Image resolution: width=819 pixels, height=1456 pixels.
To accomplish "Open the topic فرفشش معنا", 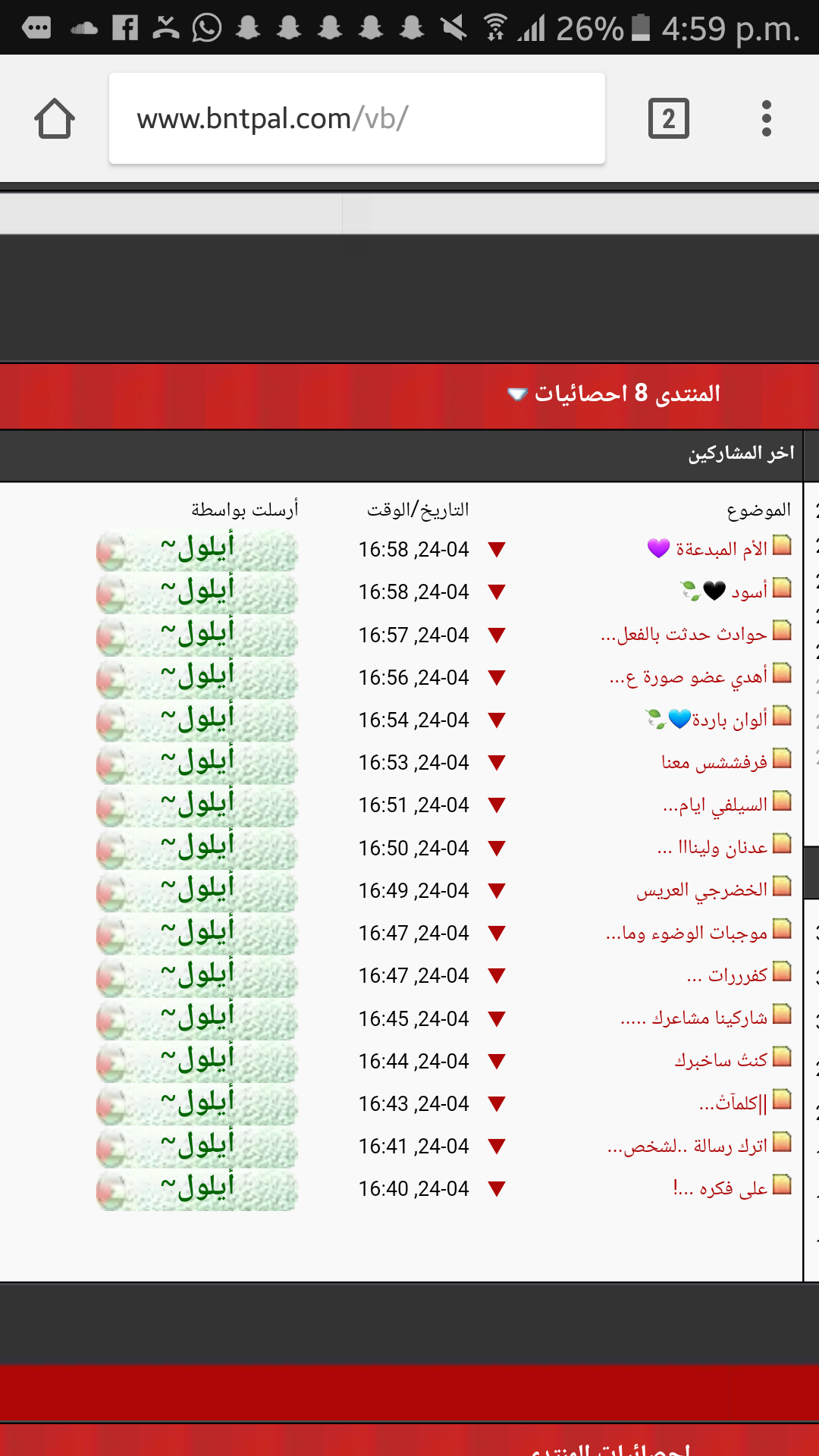I will [714, 761].
